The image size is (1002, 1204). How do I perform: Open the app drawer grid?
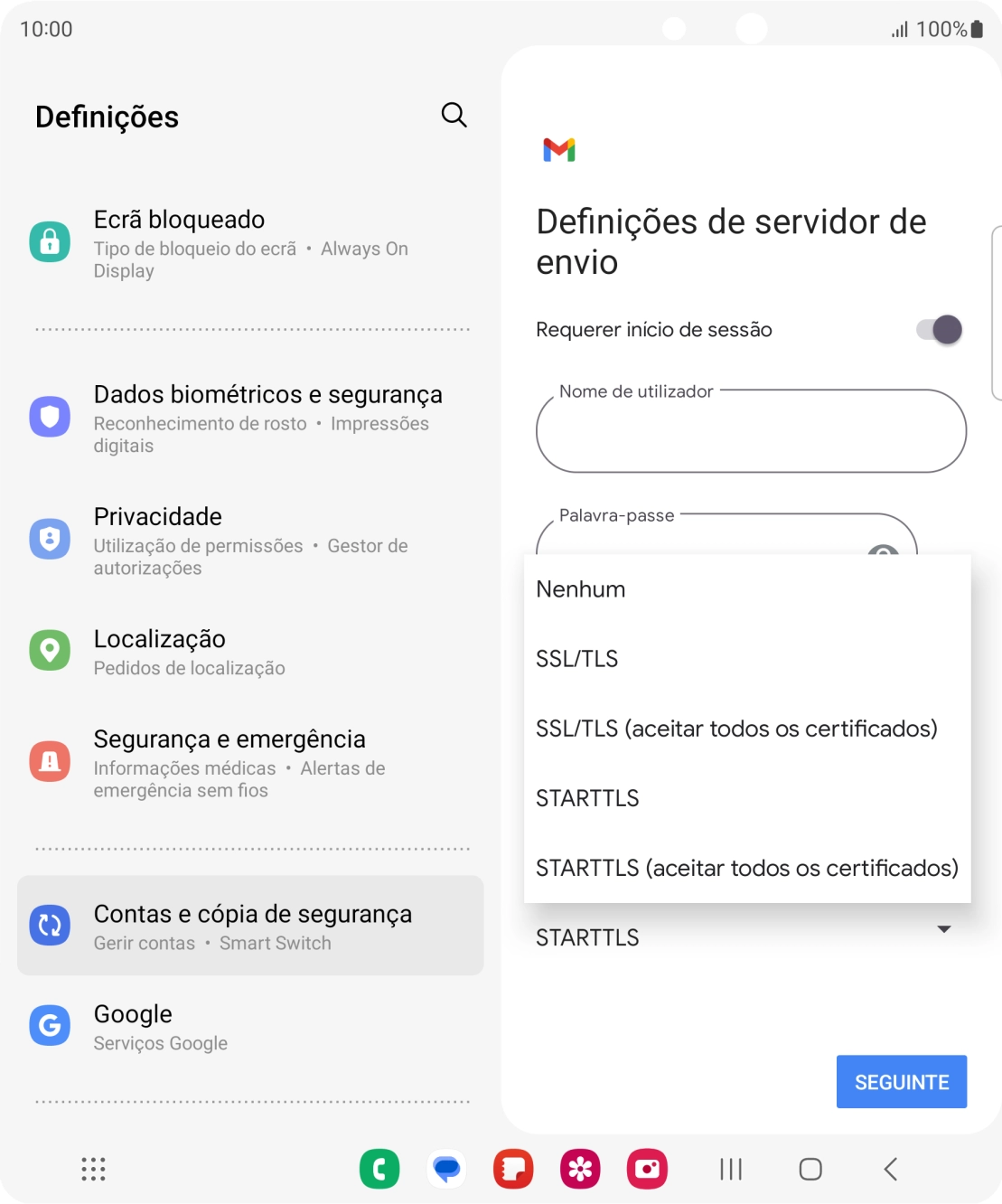94,1169
